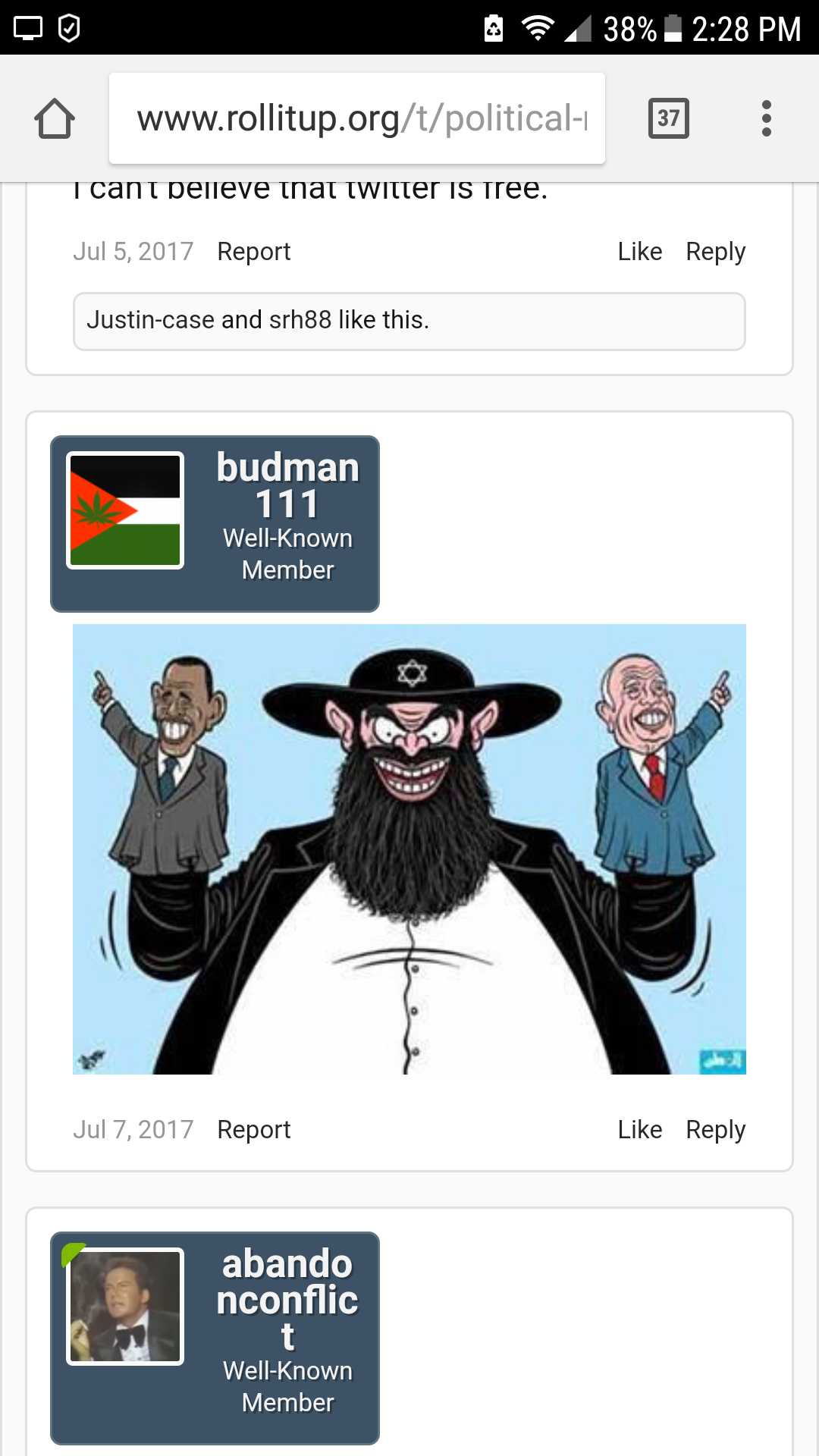The image size is (819, 1456).
Task: Like the Jul 7, 2017 post
Action: (639, 1130)
